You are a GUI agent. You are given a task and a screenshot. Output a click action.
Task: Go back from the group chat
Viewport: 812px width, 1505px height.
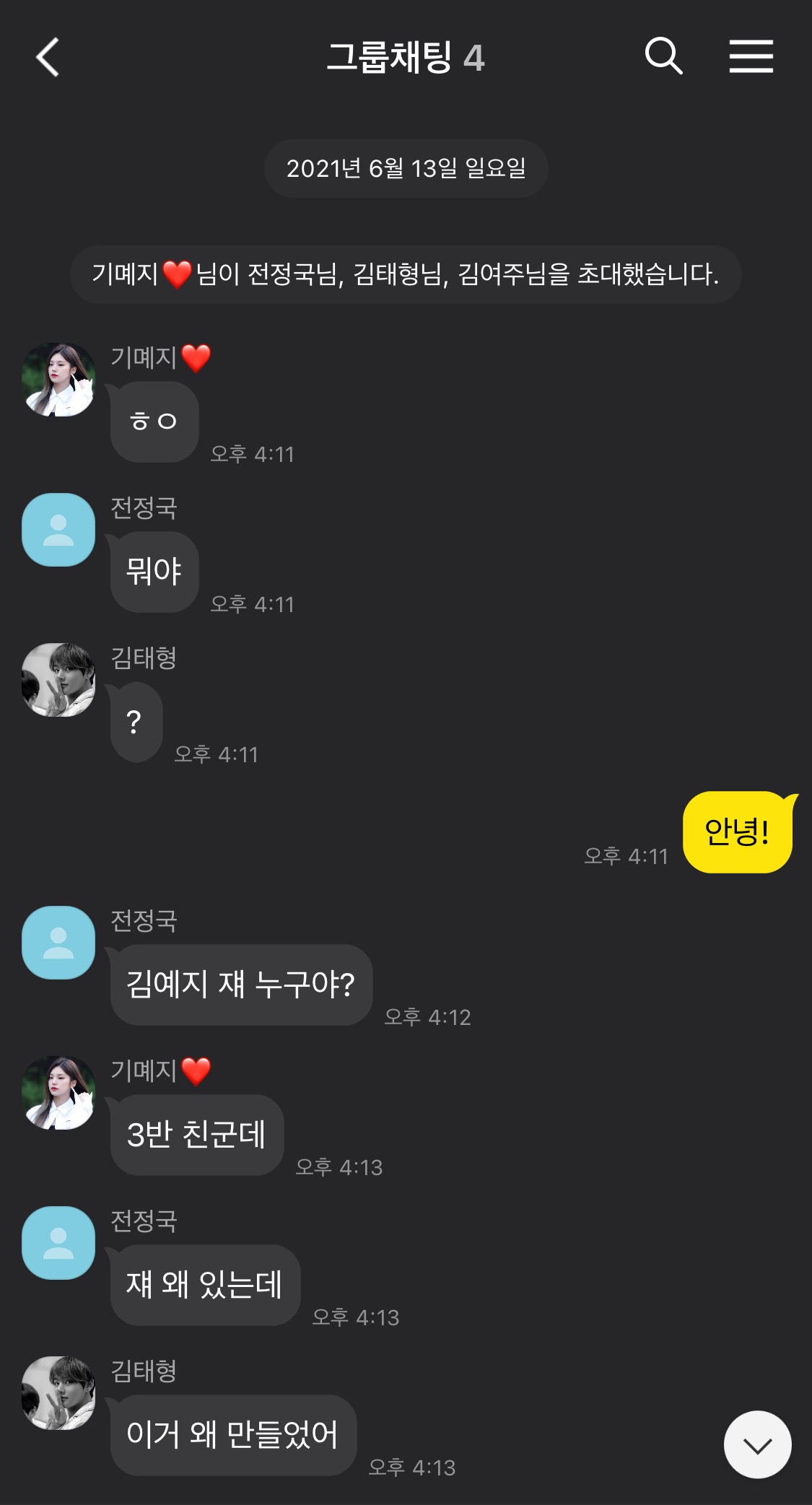click(48, 58)
